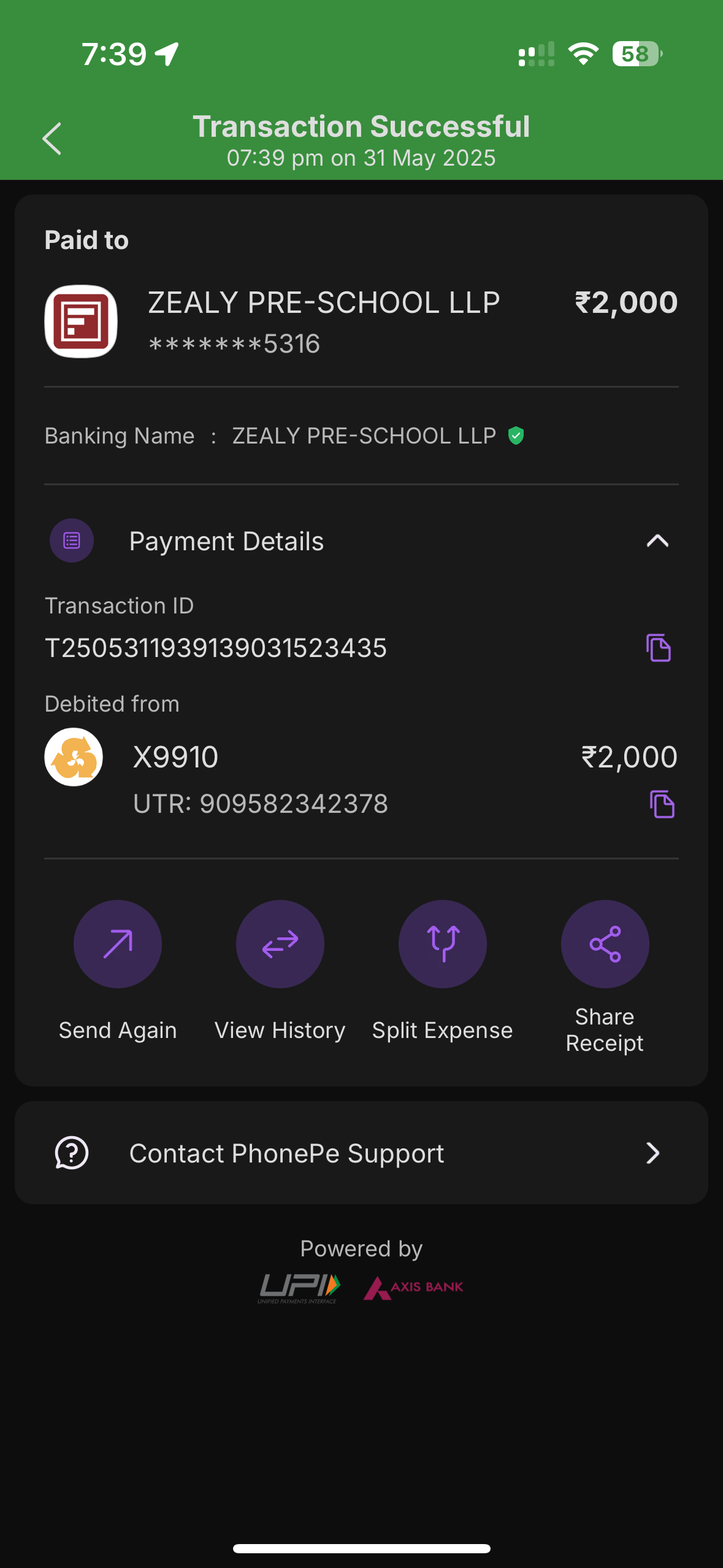Select Split Expense
Image resolution: width=723 pixels, height=1568 pixels.
(443, 944)
